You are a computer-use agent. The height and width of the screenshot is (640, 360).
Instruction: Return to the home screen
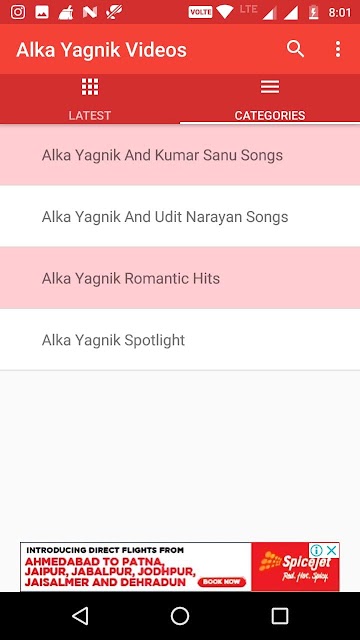point(180,616)
